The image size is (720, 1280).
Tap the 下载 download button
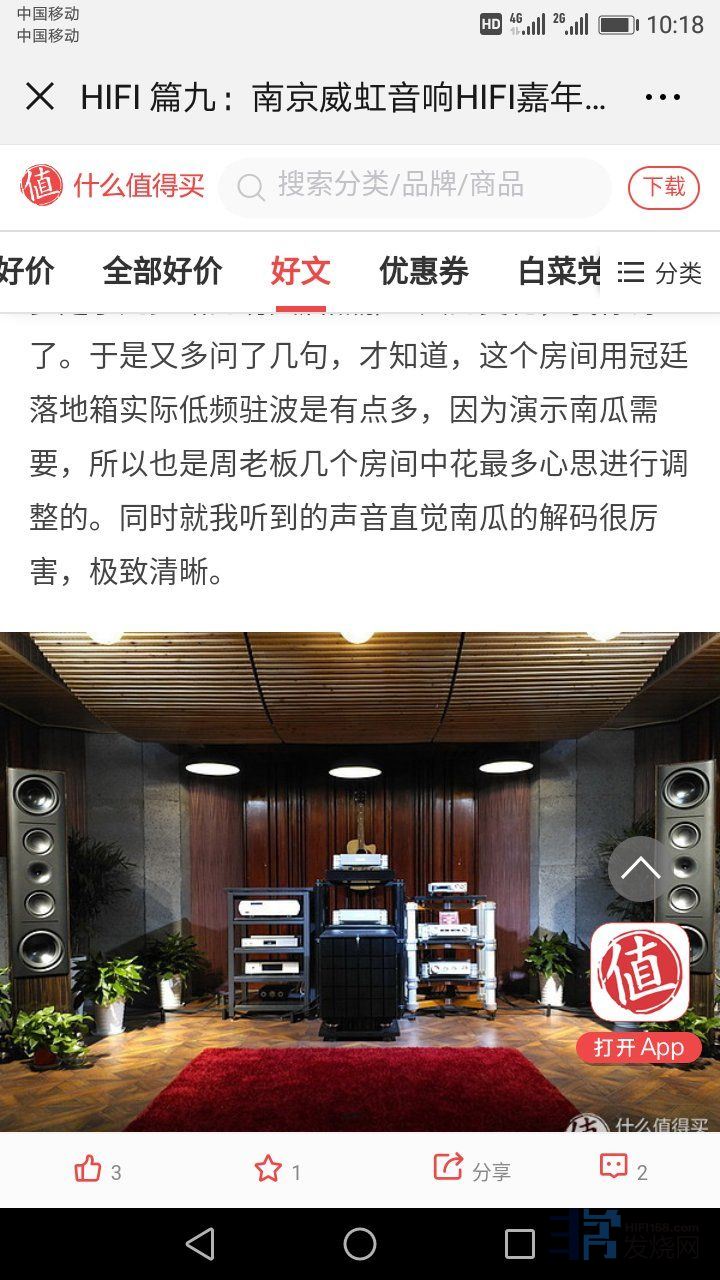(663, 187)
